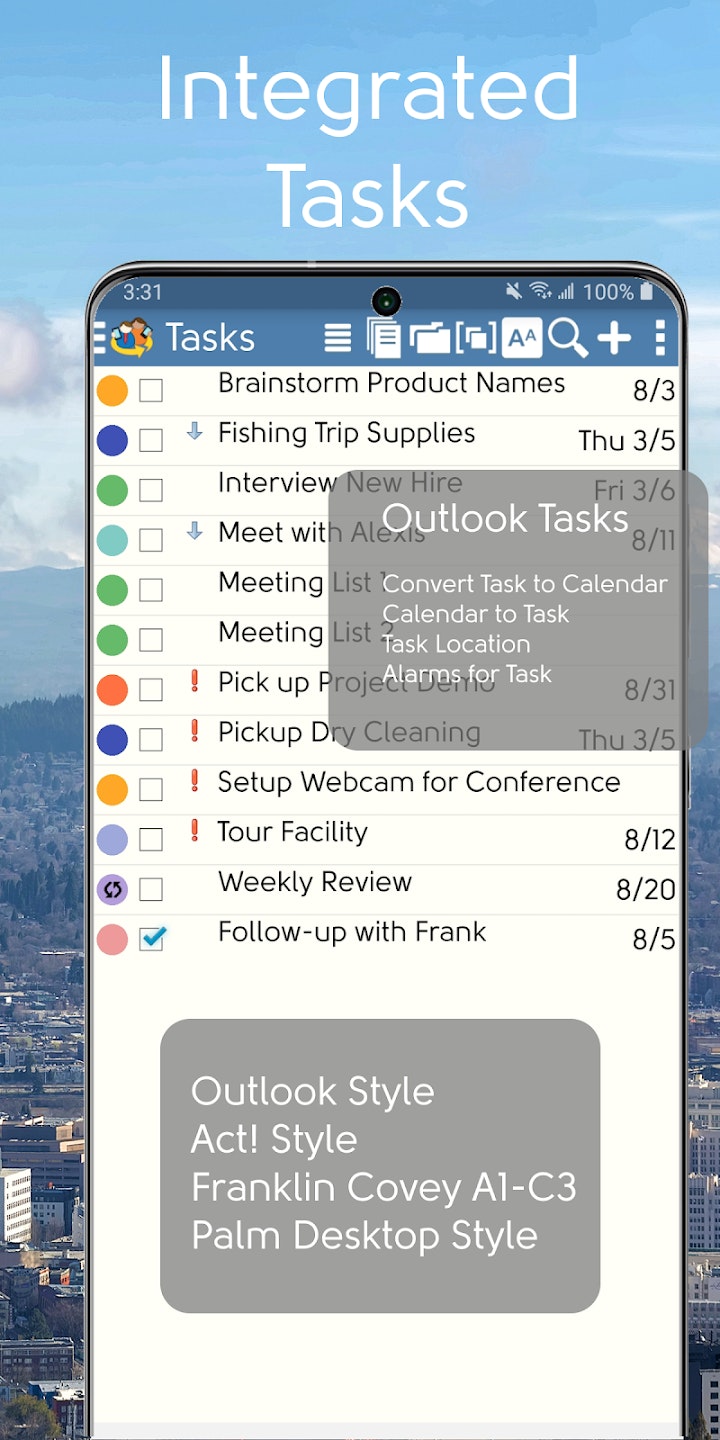Mark Setup Webcam for Conference as complete
This screenshot has height=1440, width=720.
152,789
